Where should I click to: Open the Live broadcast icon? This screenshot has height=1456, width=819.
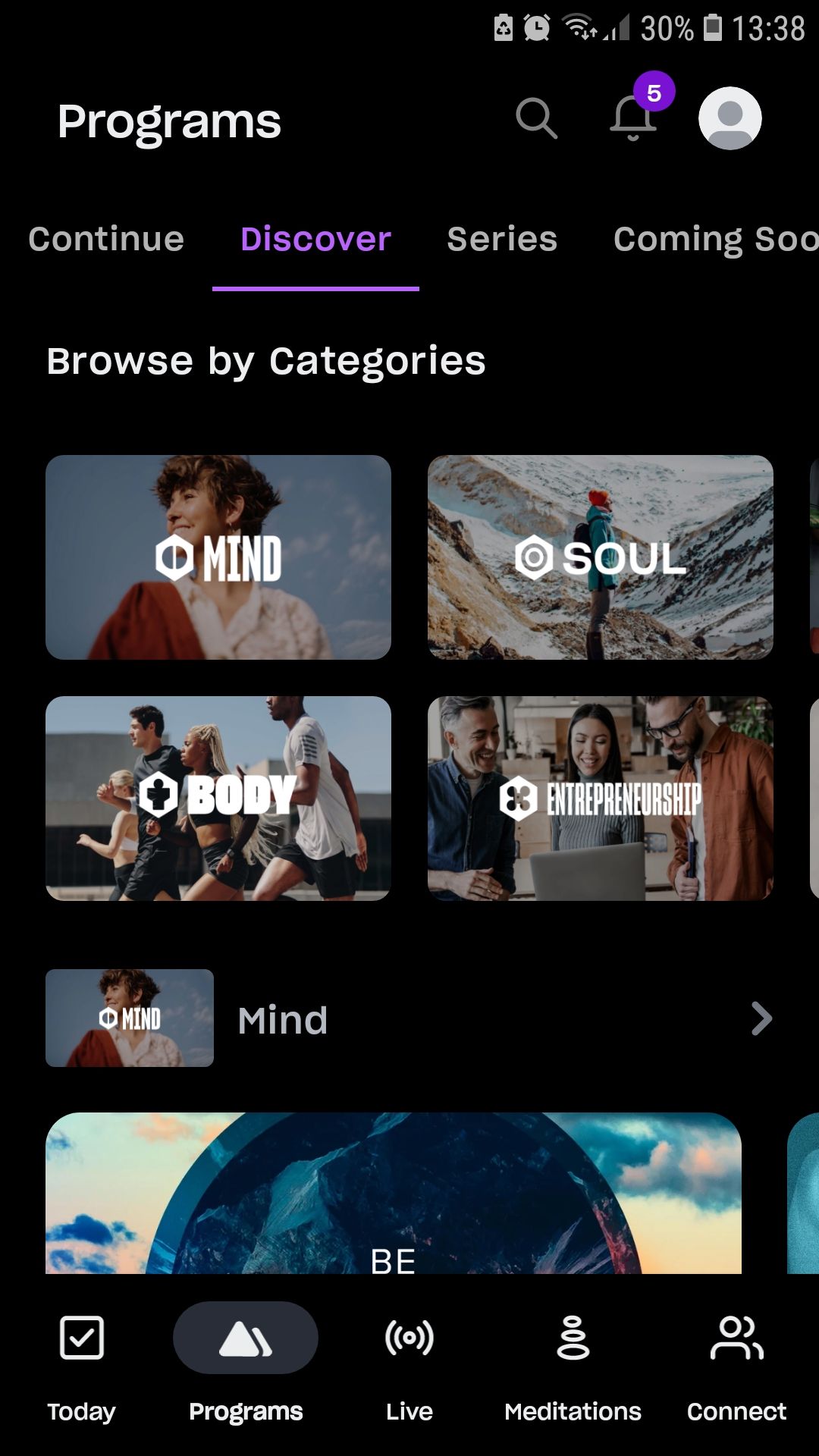(409, 1337)
